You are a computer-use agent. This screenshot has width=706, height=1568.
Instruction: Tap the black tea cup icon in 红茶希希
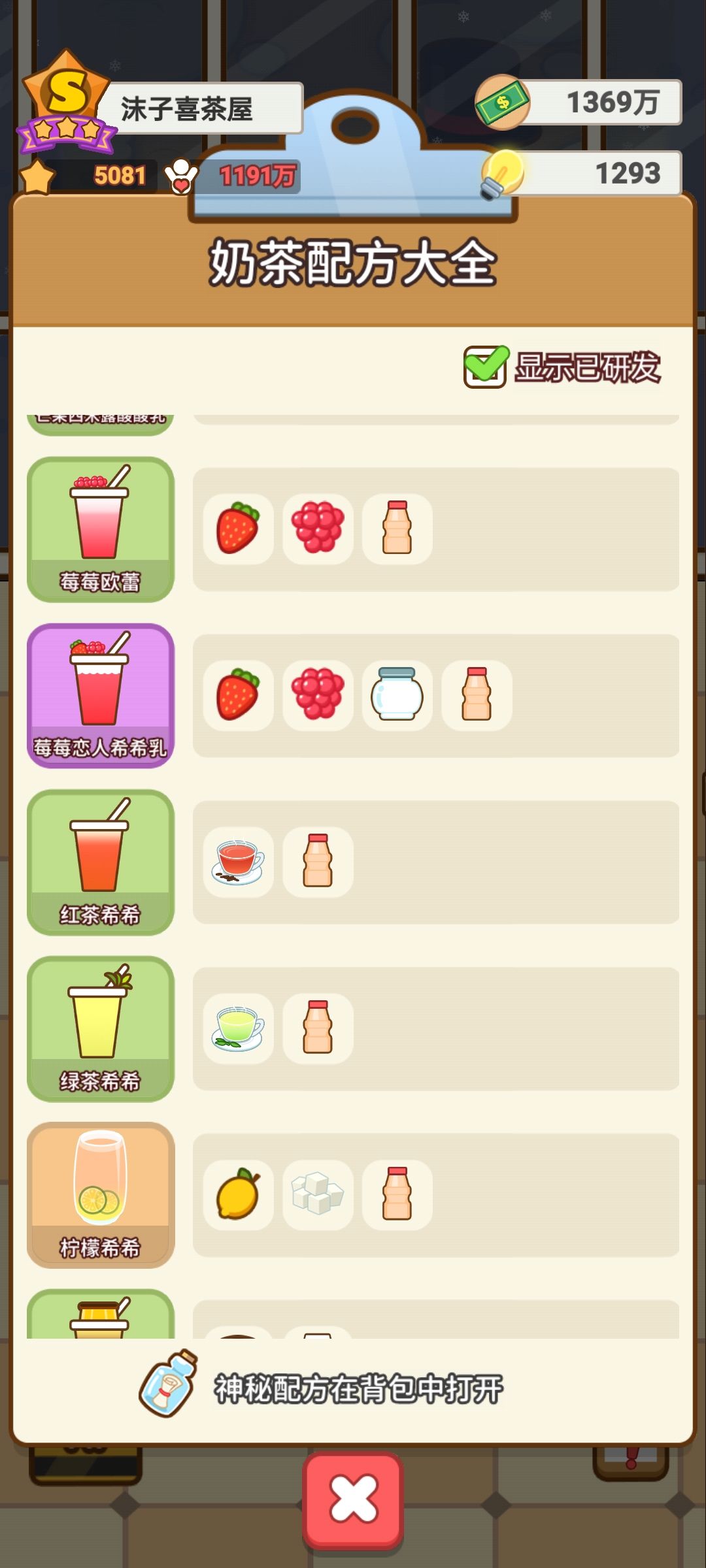238,861
